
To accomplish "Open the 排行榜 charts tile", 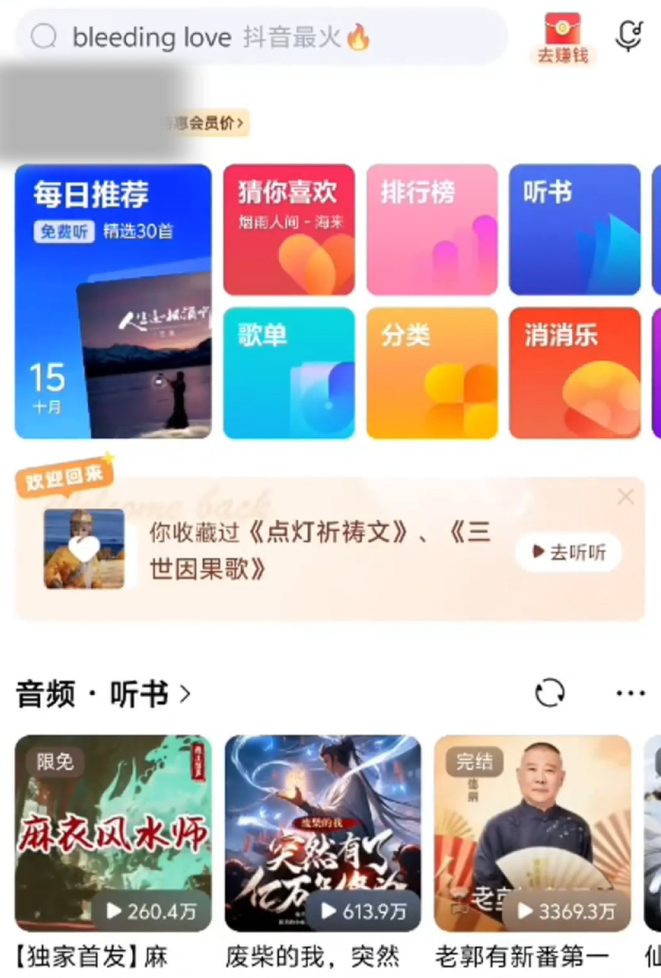I will [x=431, y=230].
